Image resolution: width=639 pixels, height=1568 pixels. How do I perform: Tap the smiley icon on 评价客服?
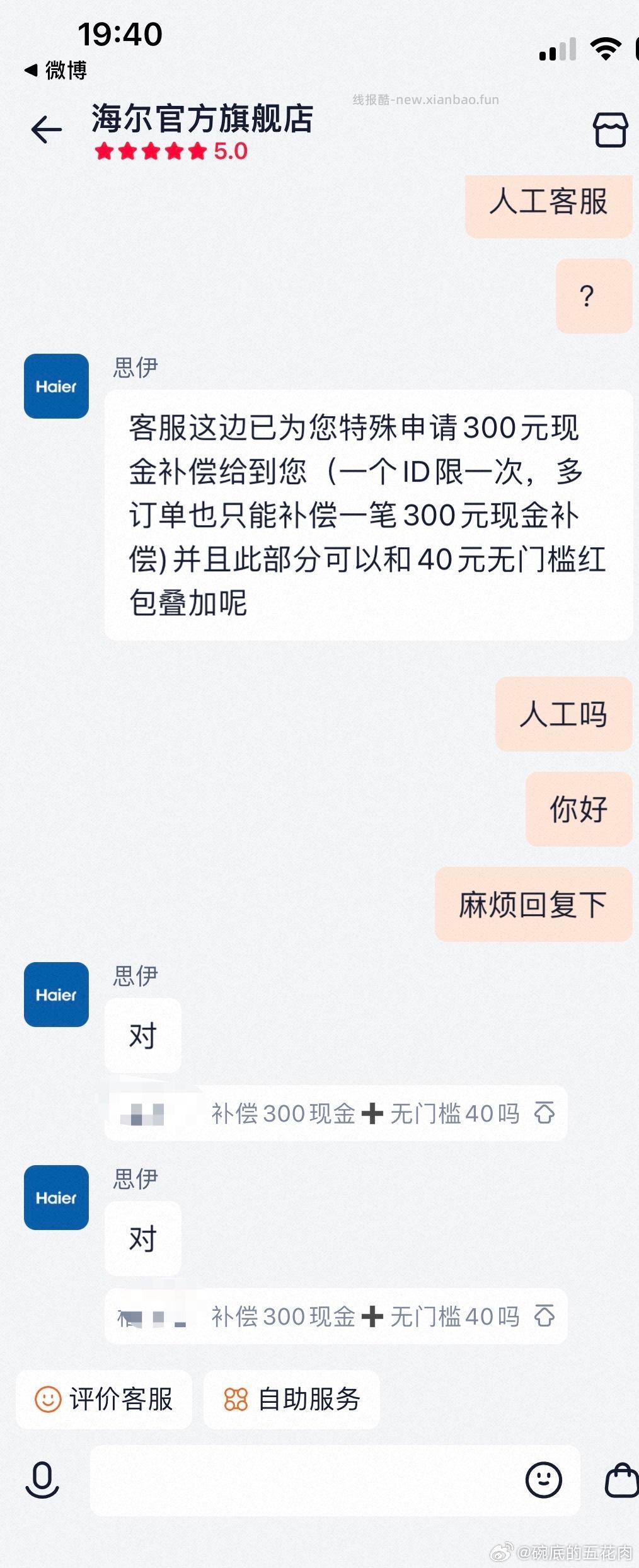48,1398
